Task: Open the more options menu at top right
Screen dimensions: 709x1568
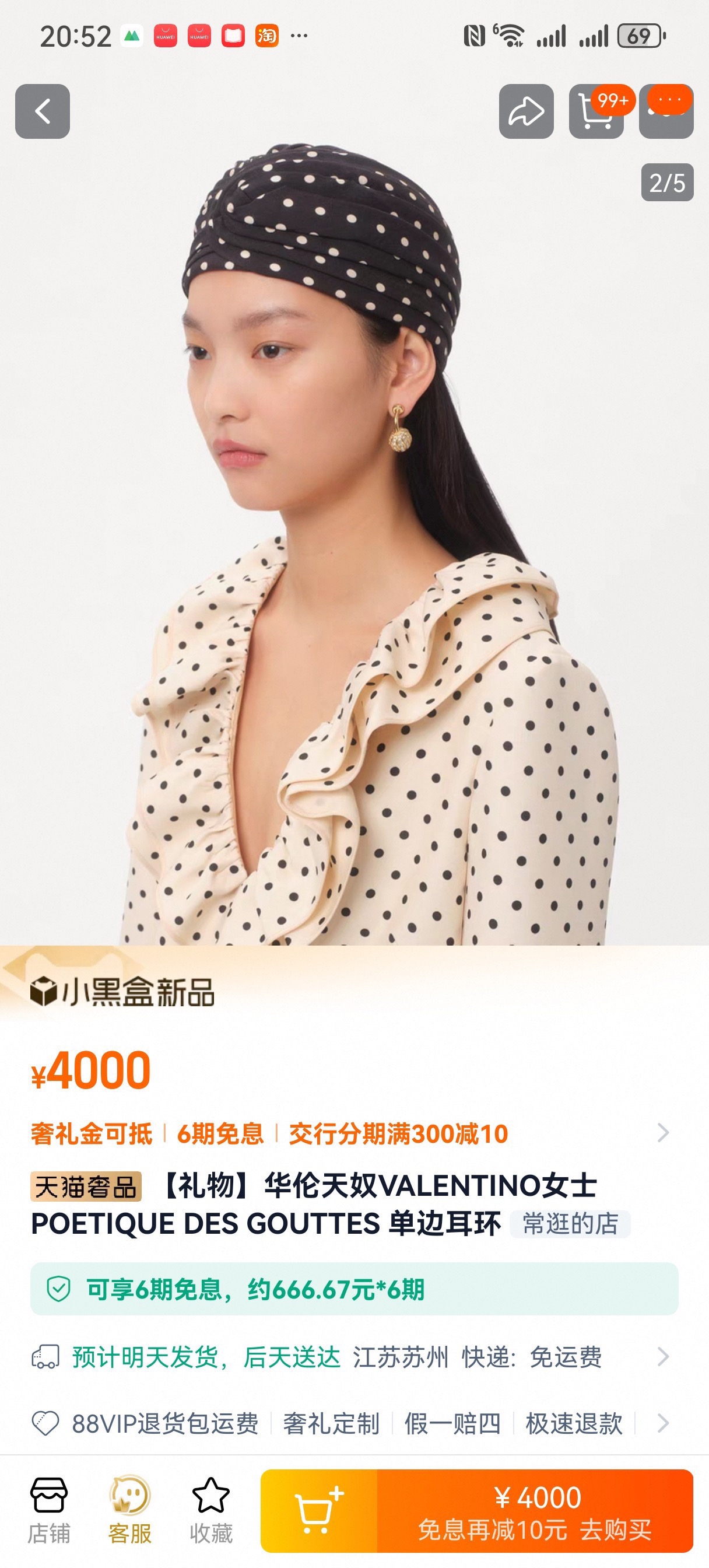Action: click(x=666, y=111)
